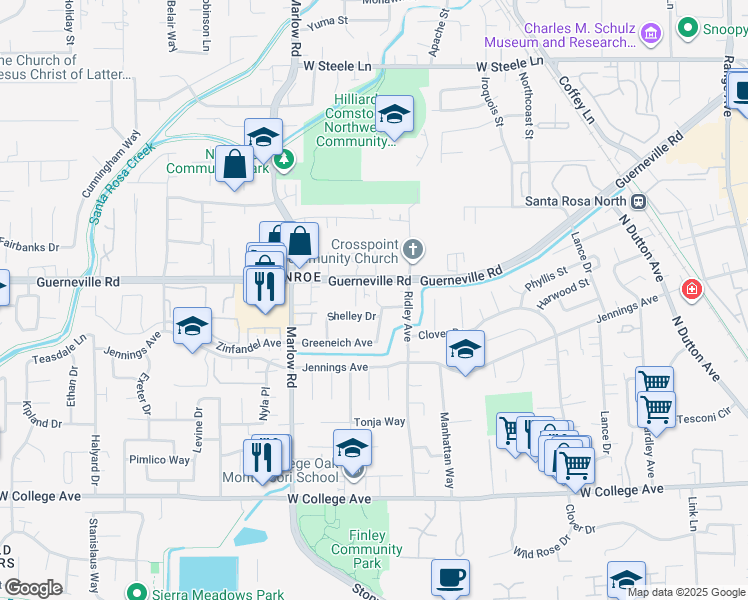Tap the restaurant marker above W College Ave
Image resolution: width=748 pixels, height=600 pixels.
[262, 457]
